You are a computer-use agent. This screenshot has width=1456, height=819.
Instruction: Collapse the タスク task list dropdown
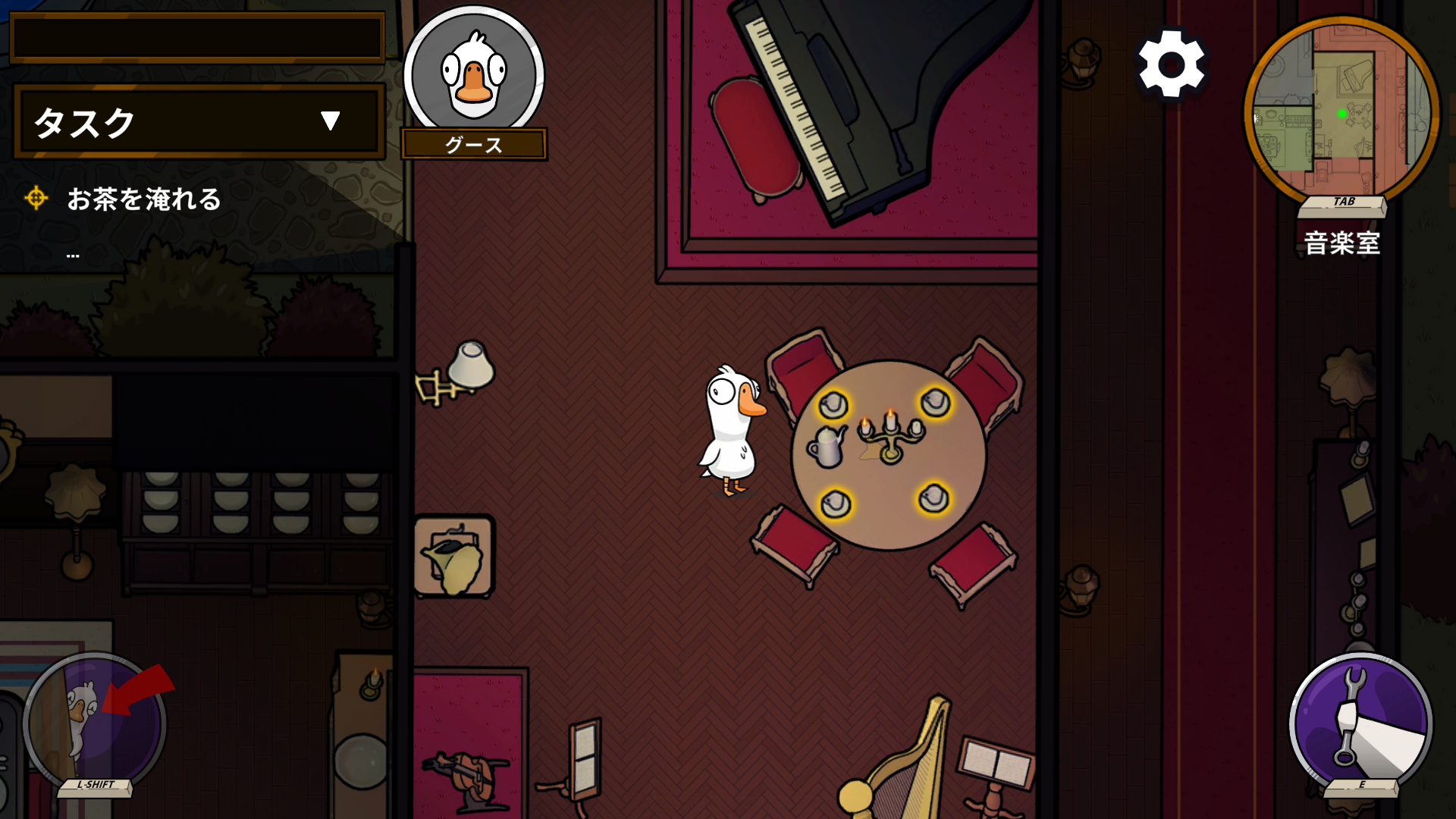[x=330, y=121]
